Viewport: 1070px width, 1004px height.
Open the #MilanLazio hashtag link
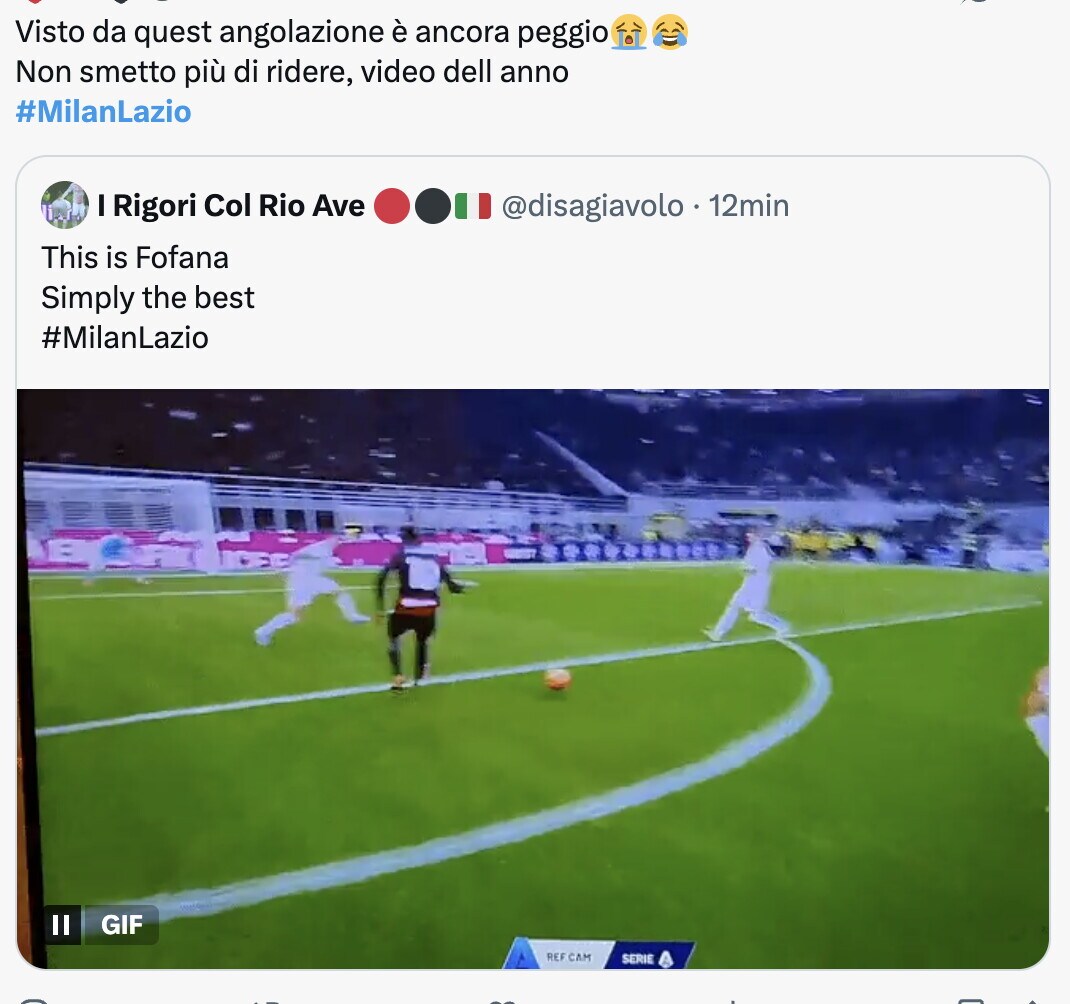(x=103, y=112)
